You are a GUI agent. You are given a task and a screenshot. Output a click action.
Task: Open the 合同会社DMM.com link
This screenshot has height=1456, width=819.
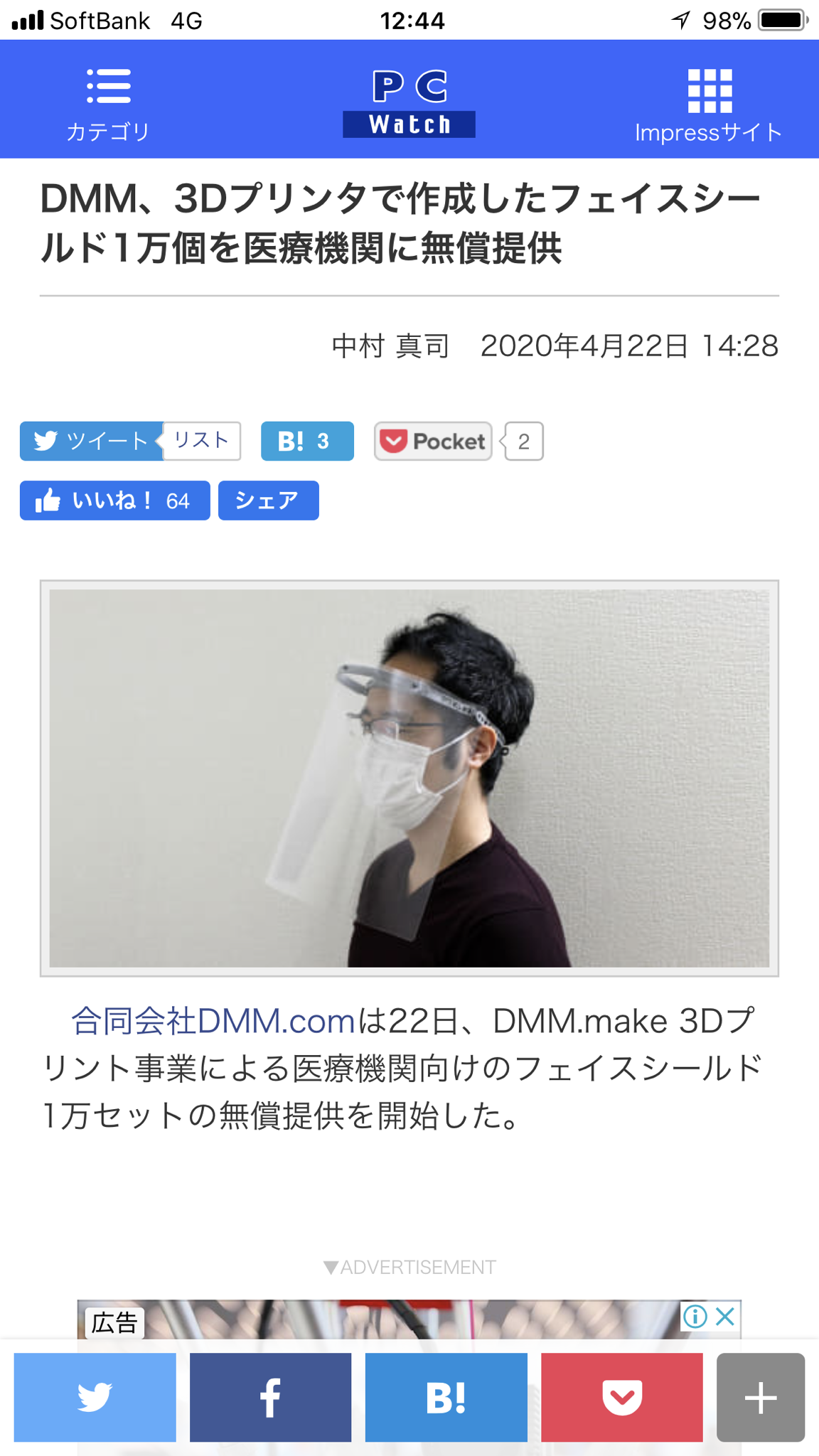(213, 1021)
